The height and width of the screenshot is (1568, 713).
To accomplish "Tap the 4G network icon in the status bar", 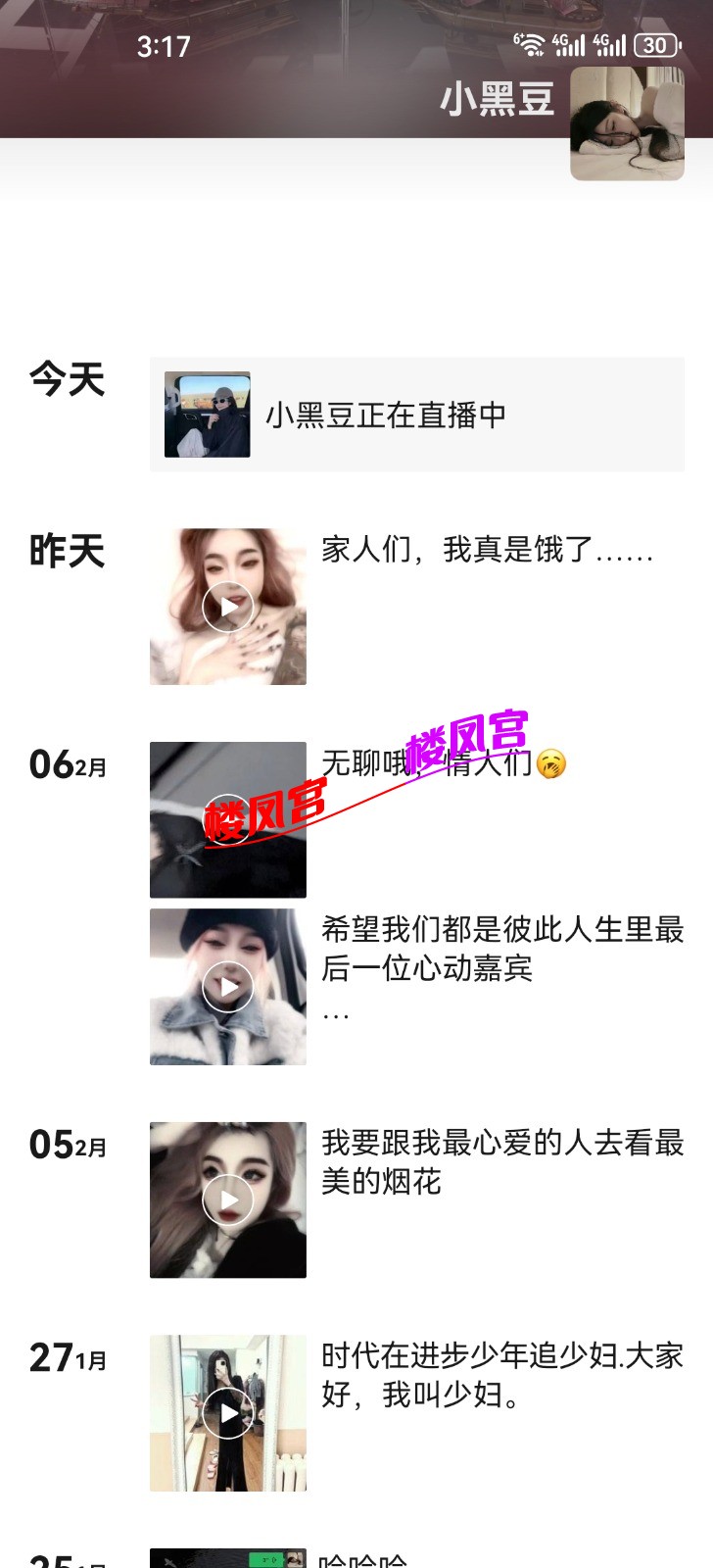I will click(568, 43).
